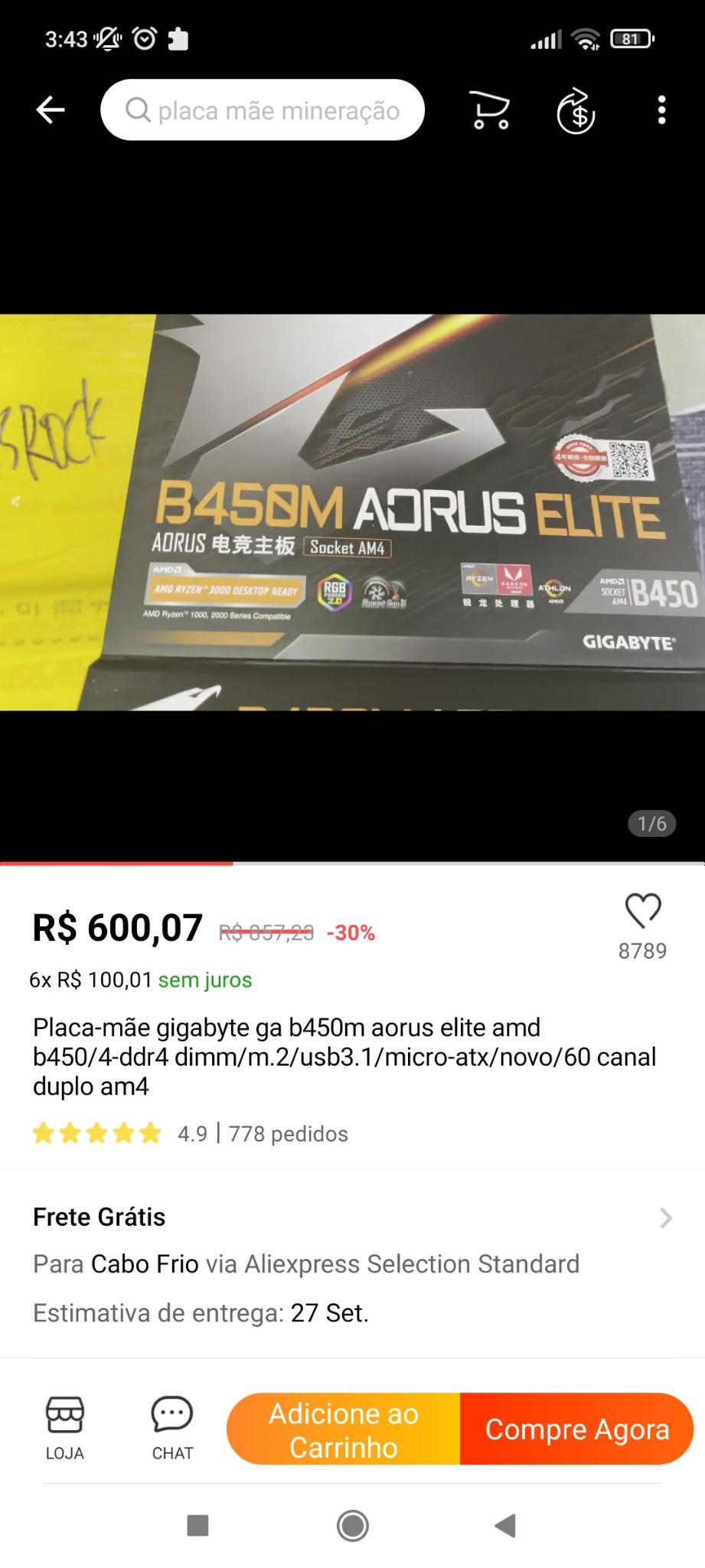Tap the system recent apps button
The image size is (705, 1568).
tap(198, 1526)
